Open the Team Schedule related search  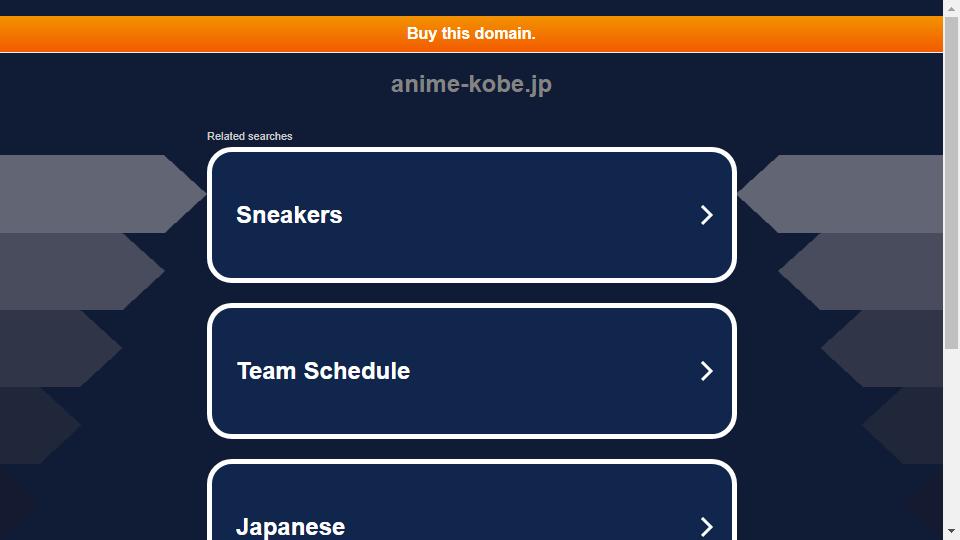(471, 371)
